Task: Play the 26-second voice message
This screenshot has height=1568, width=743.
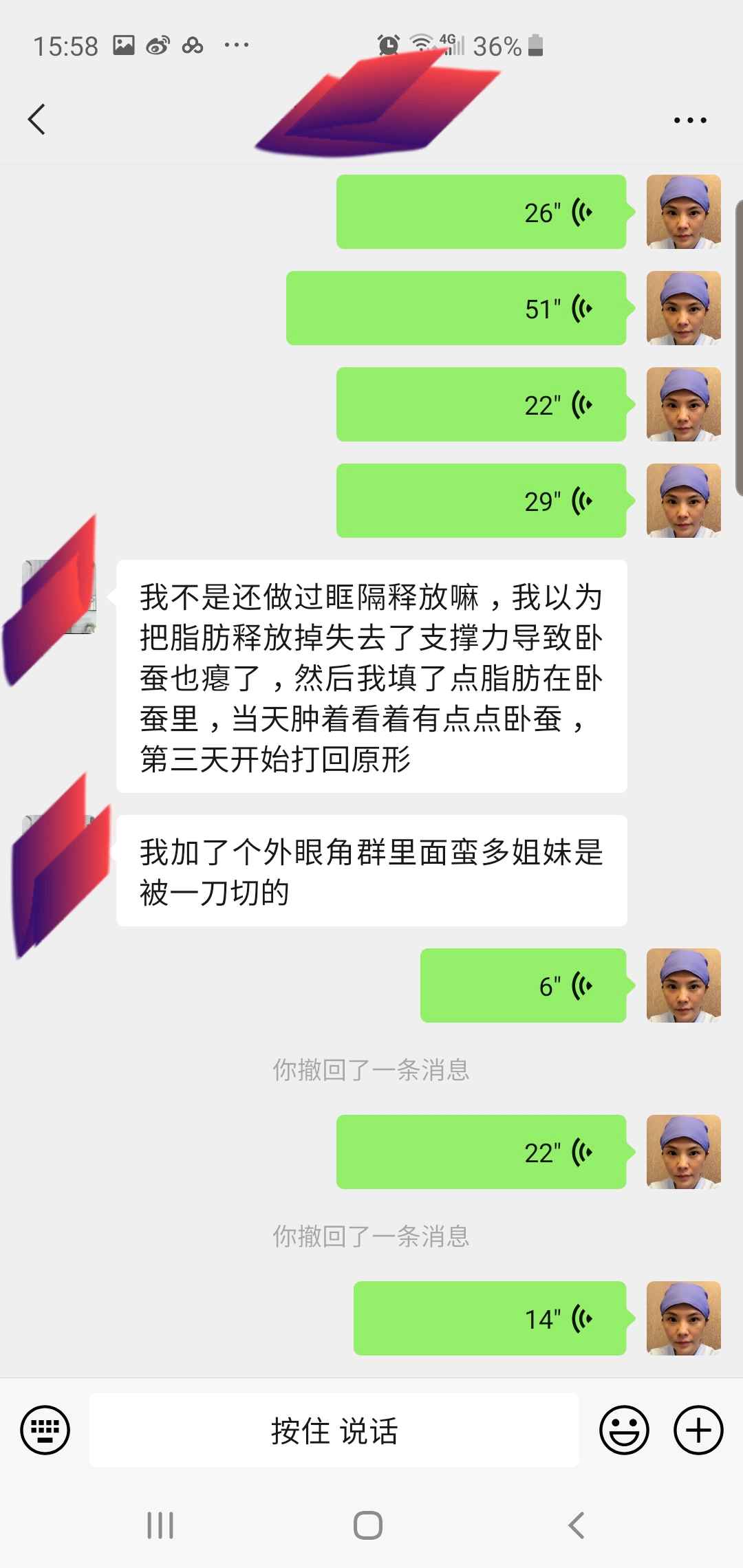Action: point(481,212)
